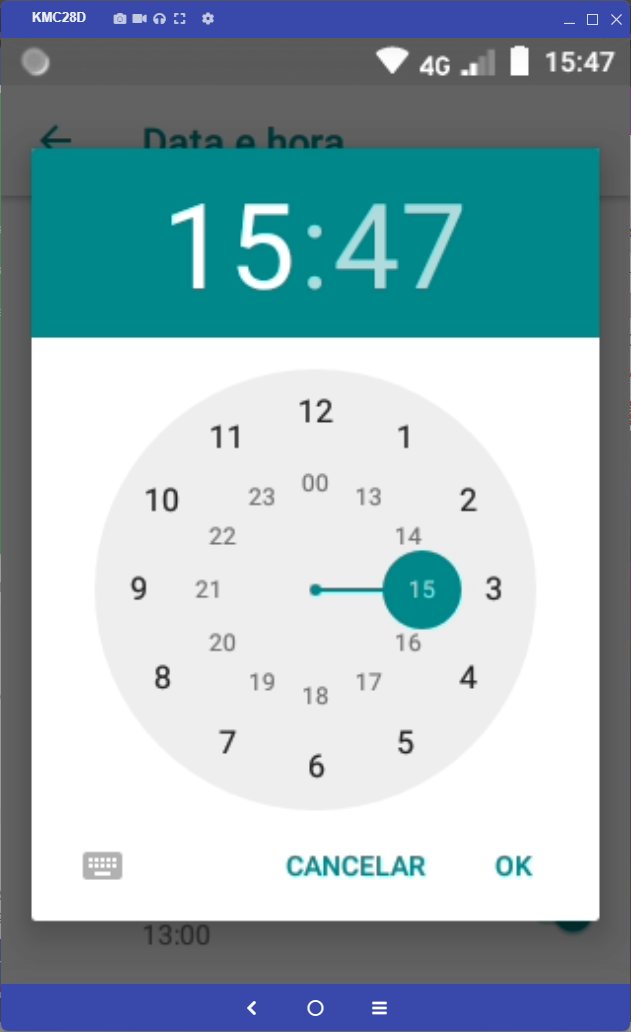Choose hour 3 on the clock dial

493,589
